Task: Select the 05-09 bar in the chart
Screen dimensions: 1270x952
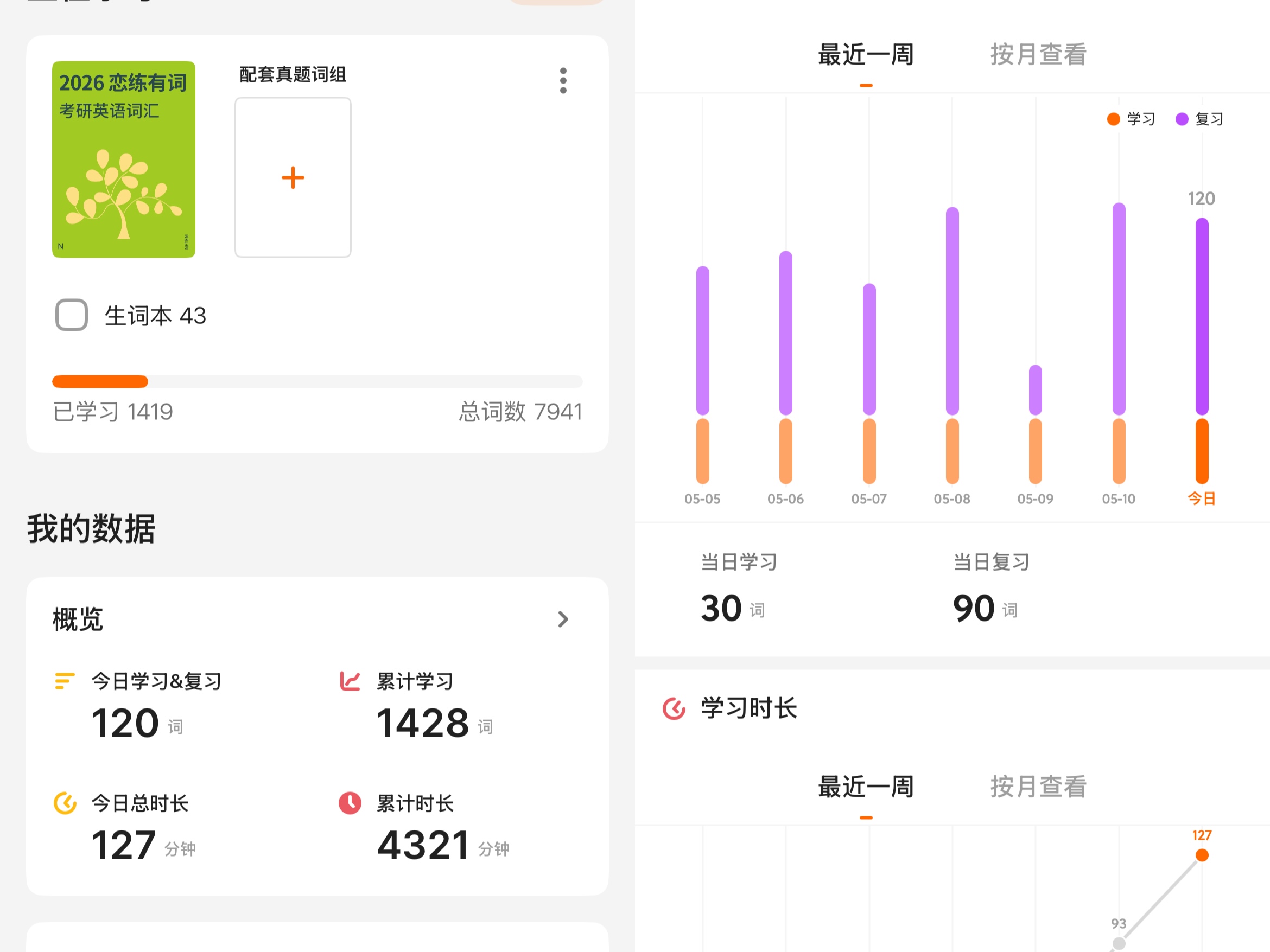Action: tap(1036, 425)
